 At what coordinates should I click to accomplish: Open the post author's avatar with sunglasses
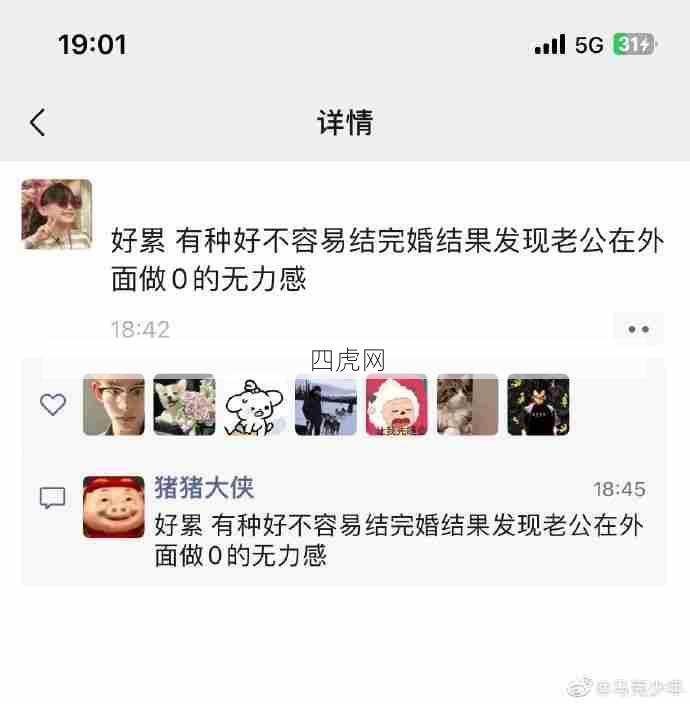point(57,214)
